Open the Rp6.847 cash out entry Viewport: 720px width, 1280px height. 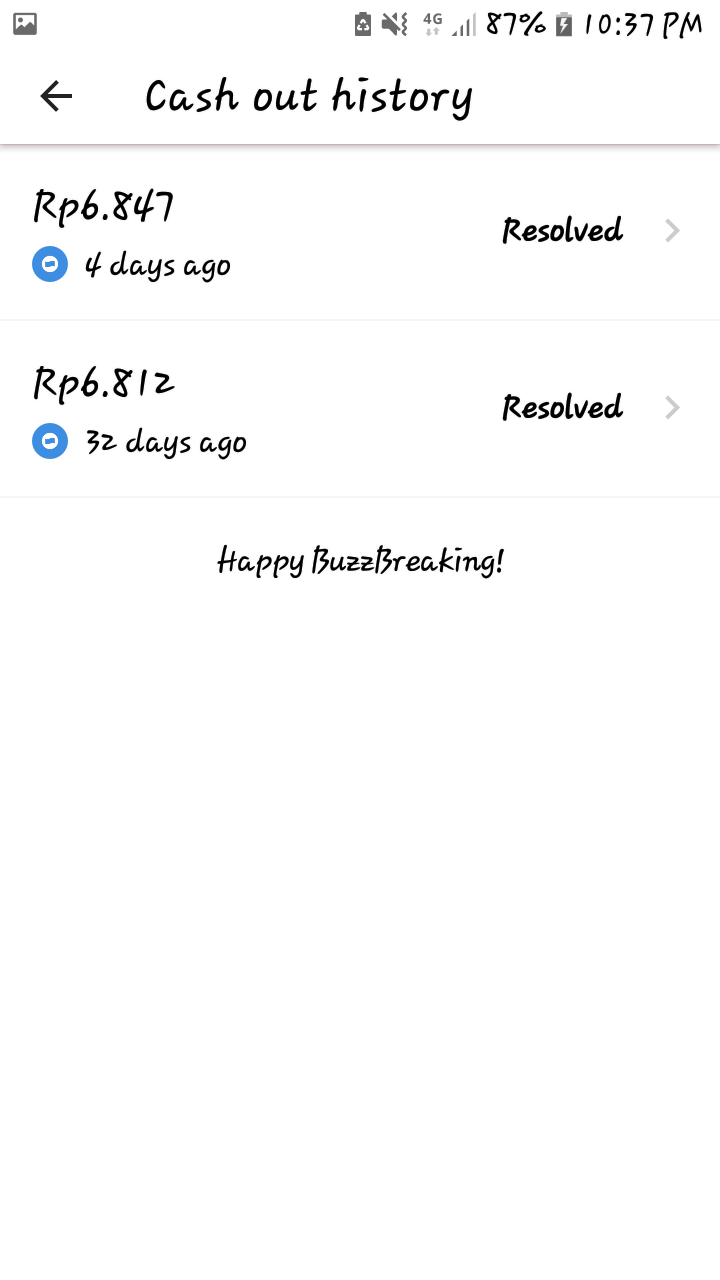click(360, 232)
